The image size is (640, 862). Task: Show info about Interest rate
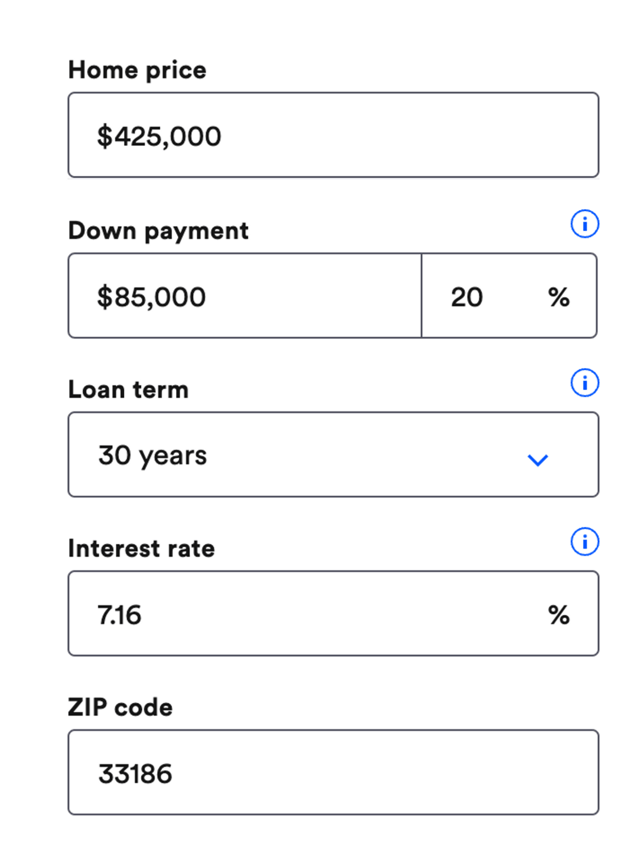pyautogui.click(x=584, y=542)
